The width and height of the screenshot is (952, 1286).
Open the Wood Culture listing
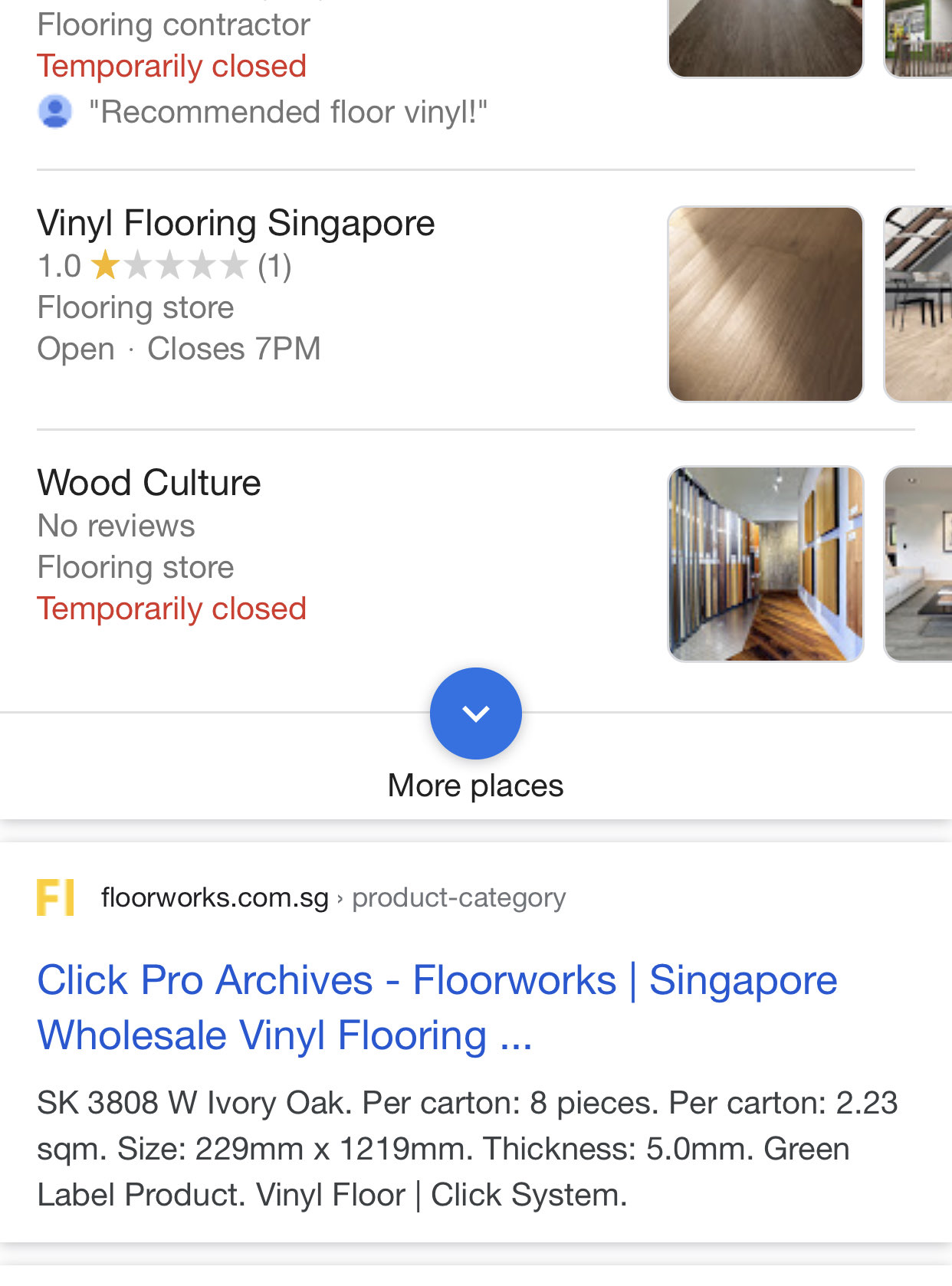149,484
